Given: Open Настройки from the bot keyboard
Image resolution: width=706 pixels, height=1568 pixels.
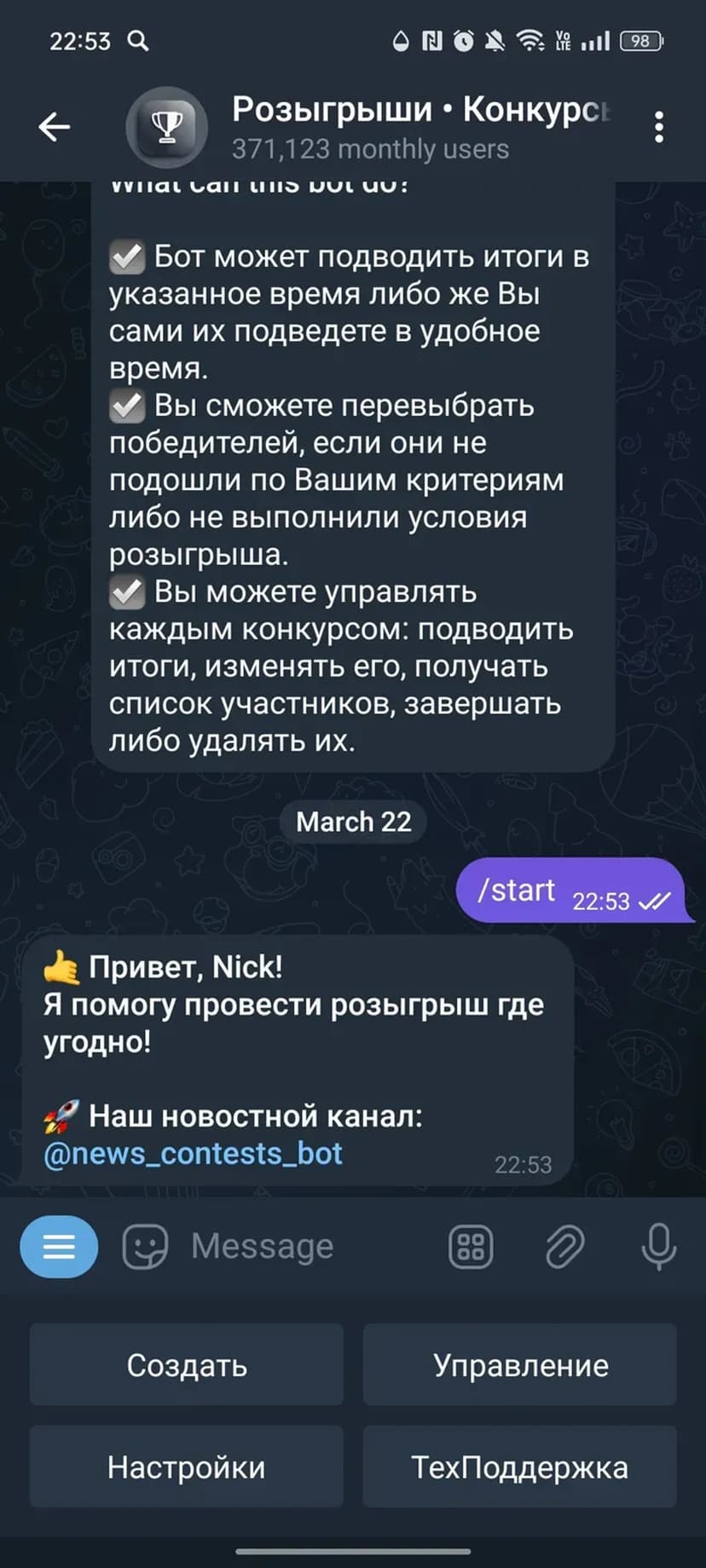Looking at the screenshot, I should click(x=187, y=1467).
